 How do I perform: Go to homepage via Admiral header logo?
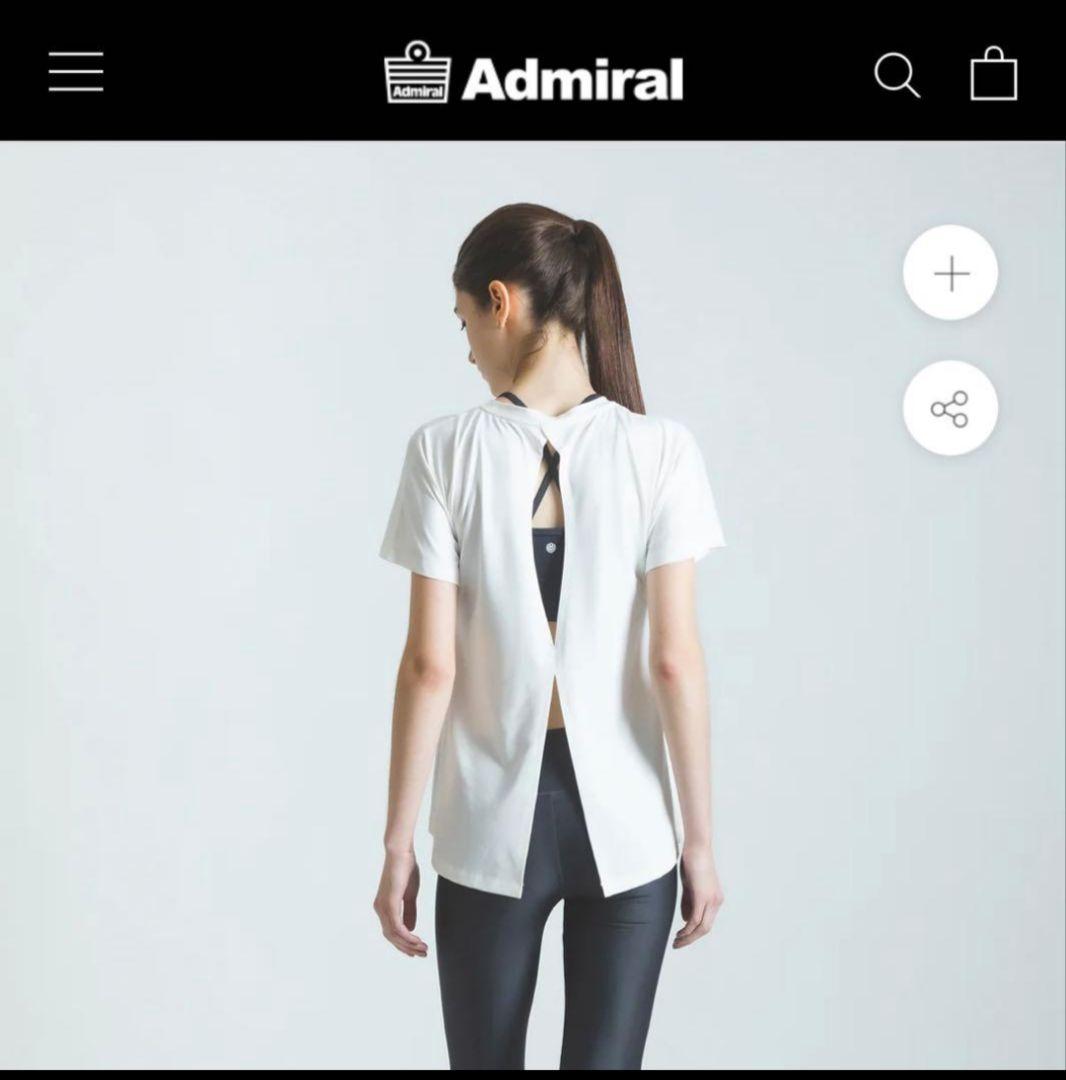[530, 77]
